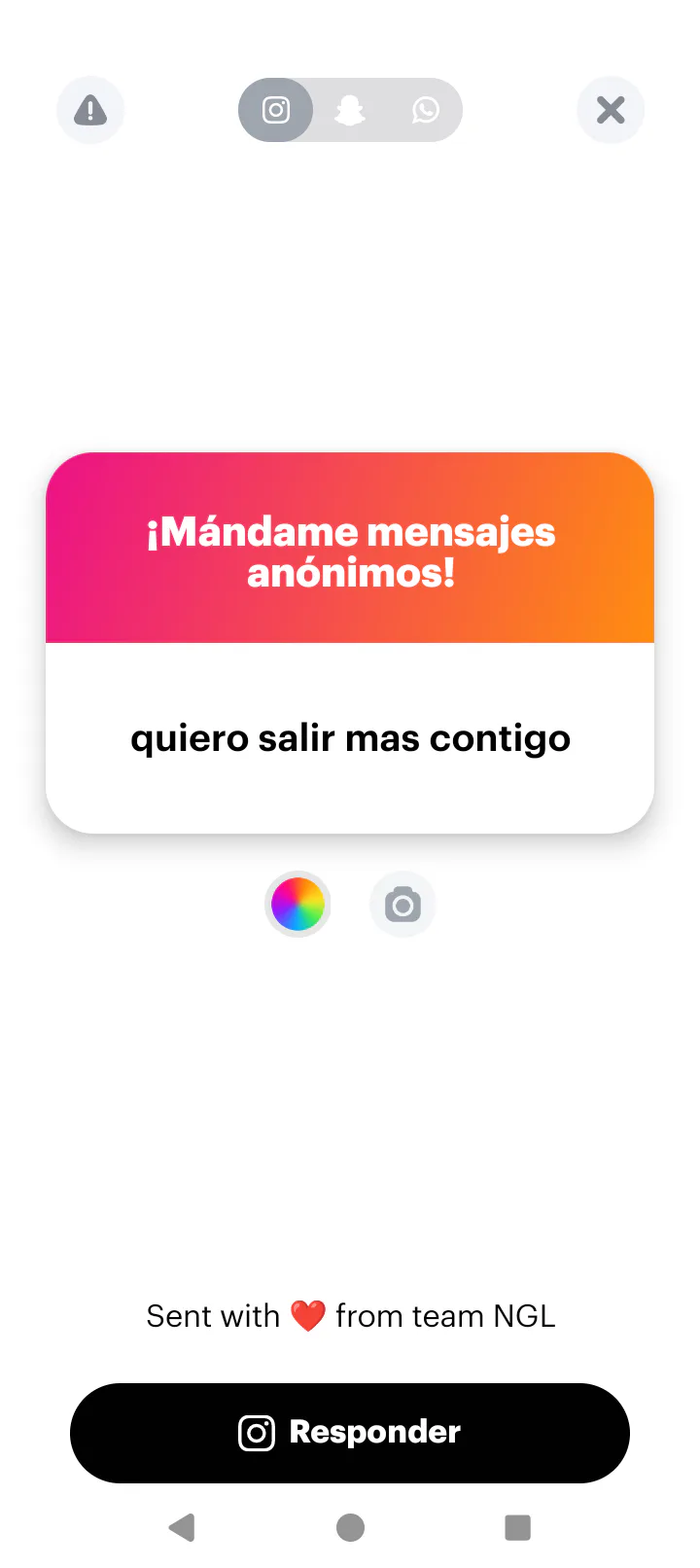Select the Instagram share option
Image resolution: width=700 pixels, height=1568 pixels.
click(x=276, y=110)
